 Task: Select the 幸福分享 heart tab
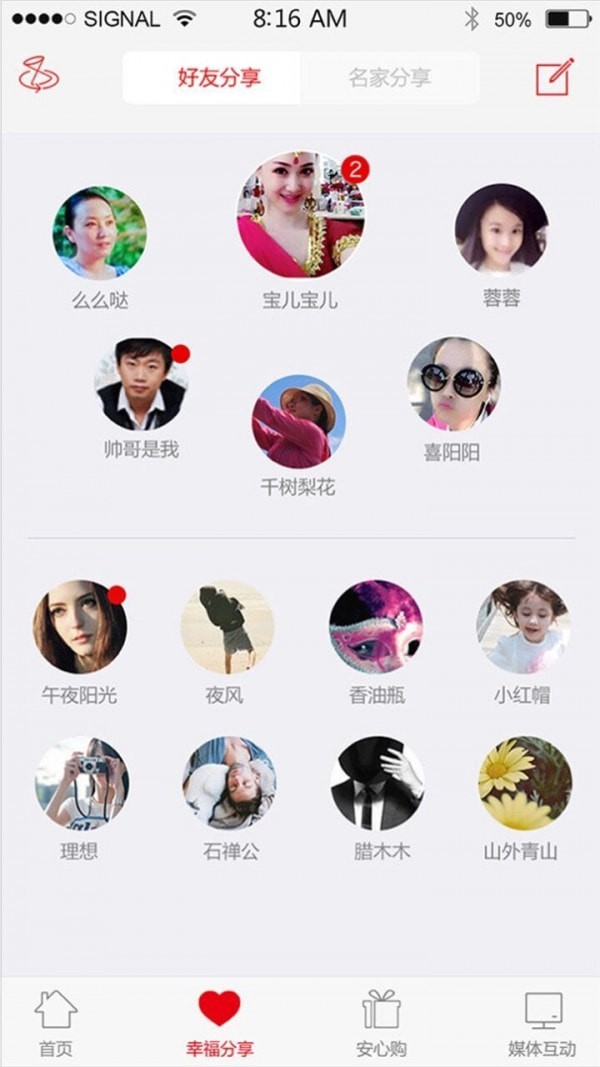click(x=219, y=1023)
